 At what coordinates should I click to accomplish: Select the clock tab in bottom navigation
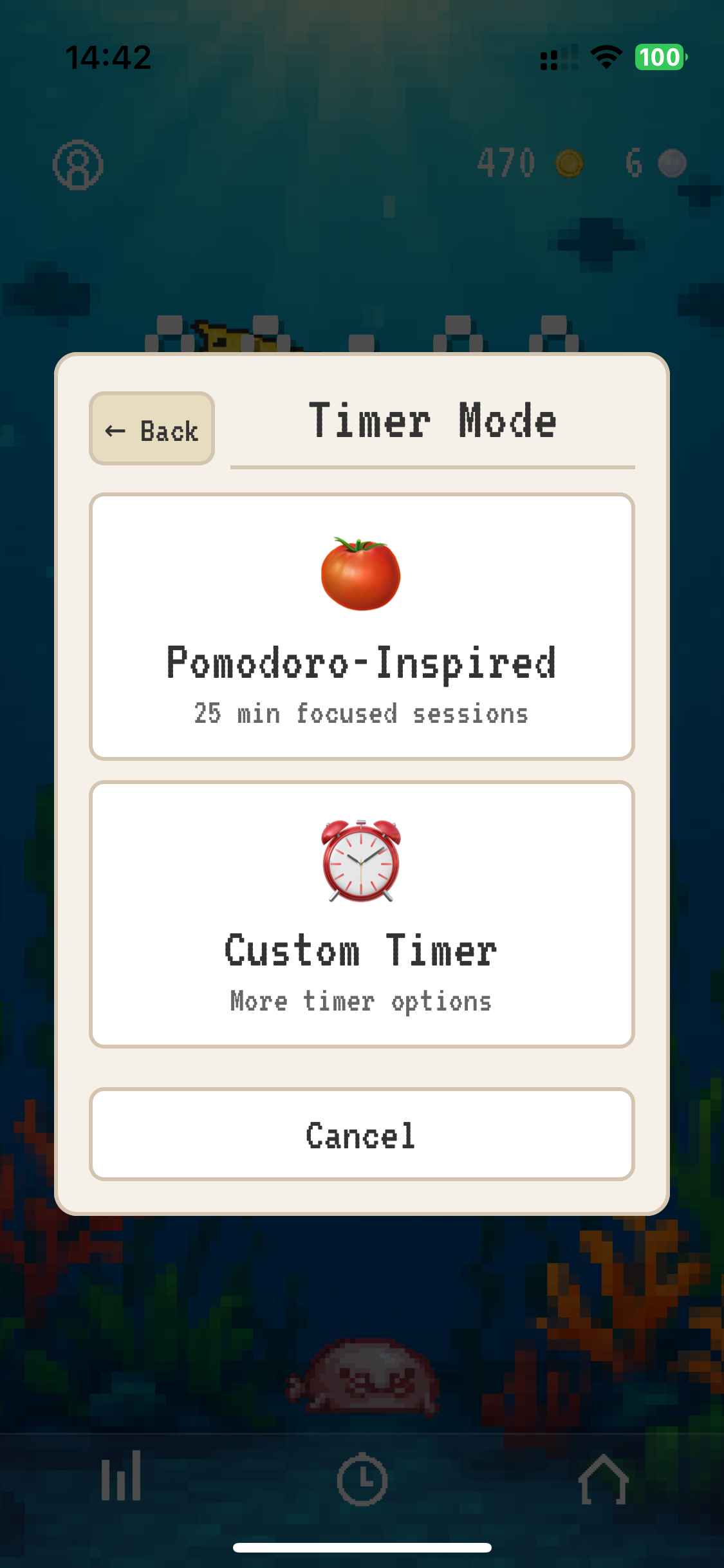[362, 1478]
